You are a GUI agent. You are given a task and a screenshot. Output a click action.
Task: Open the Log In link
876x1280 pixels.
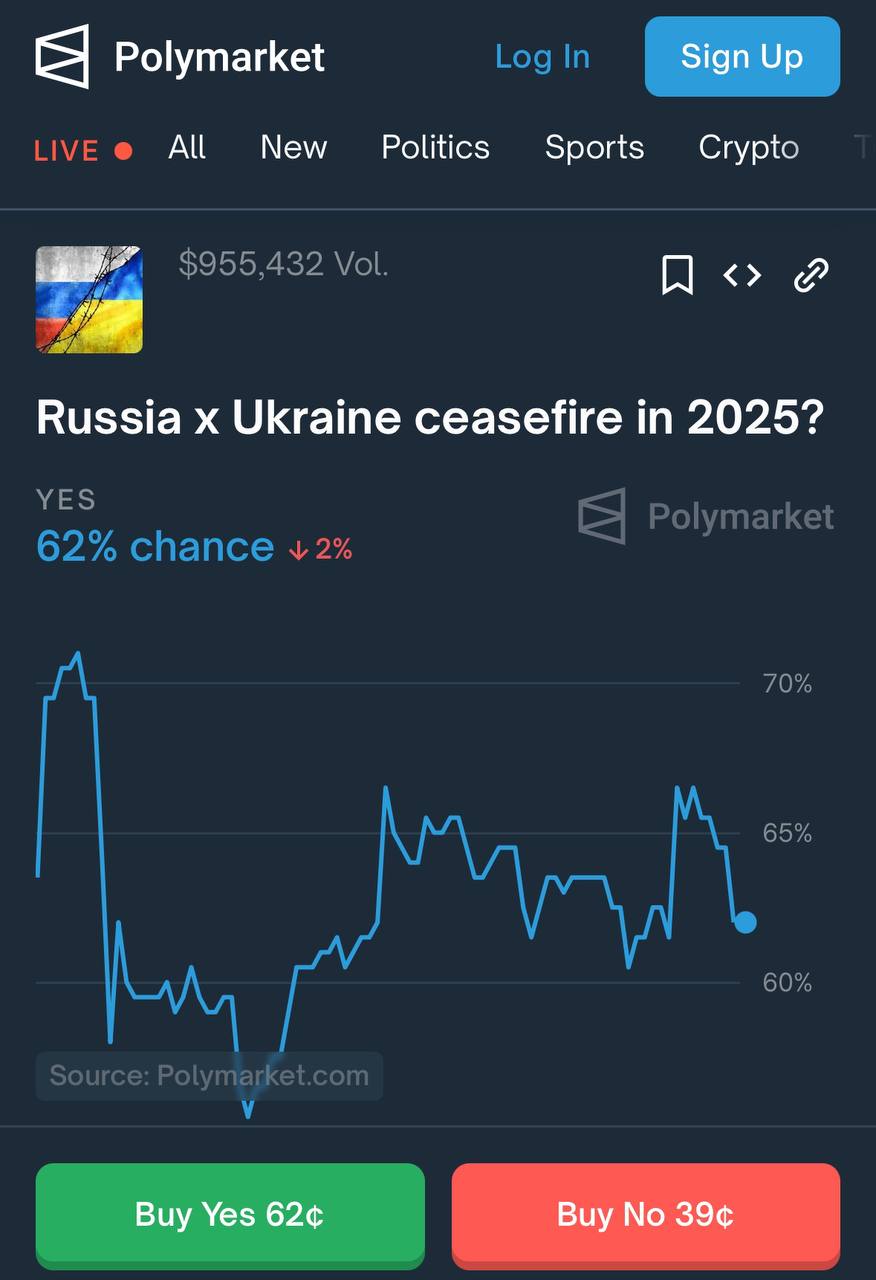click(542, 57)
